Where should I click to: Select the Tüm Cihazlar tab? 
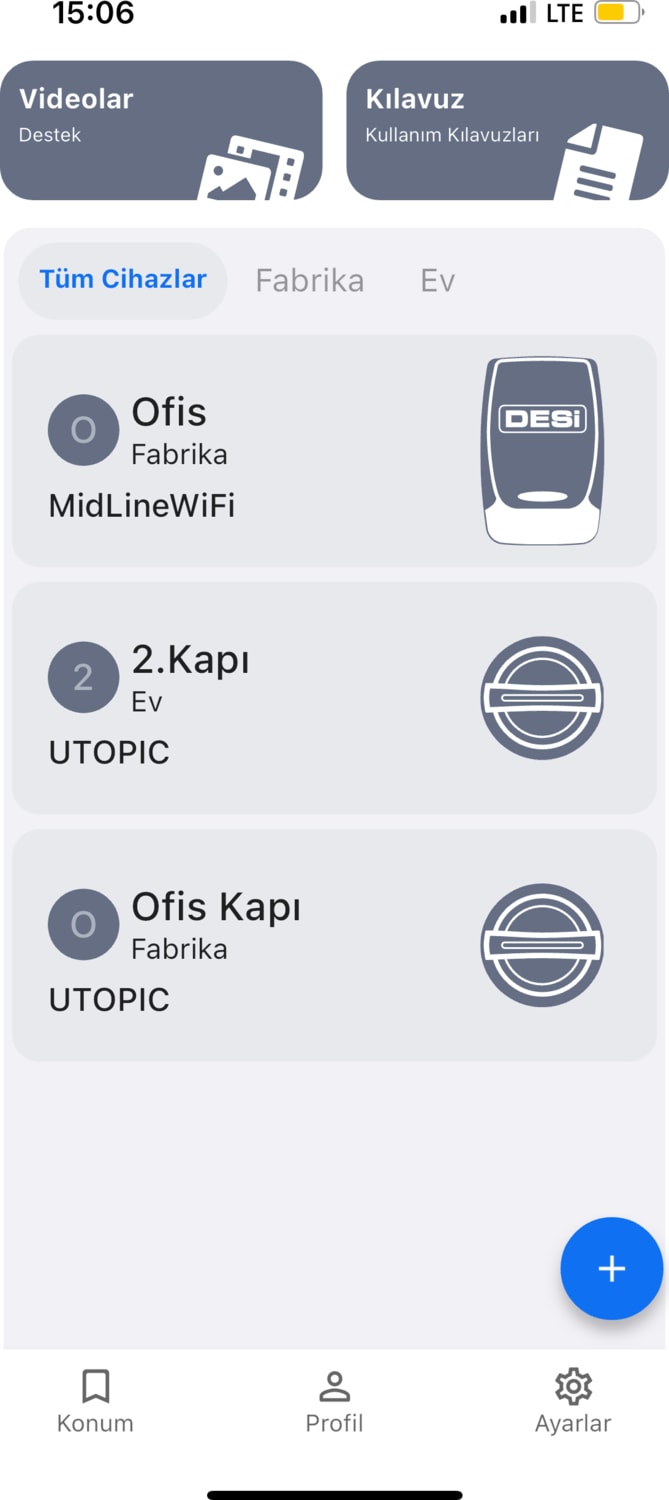coord(123,280)
